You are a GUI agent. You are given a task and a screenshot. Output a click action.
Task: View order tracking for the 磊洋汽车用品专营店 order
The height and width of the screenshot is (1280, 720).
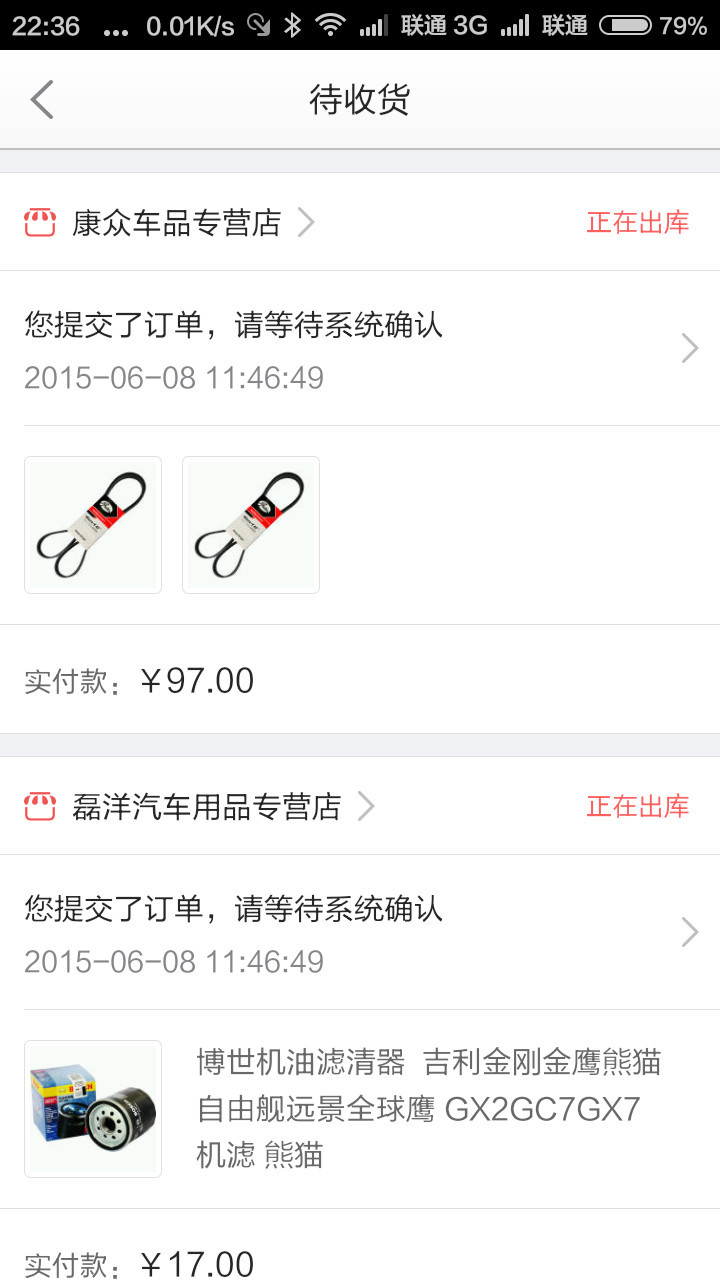click(x=360, y=933)
